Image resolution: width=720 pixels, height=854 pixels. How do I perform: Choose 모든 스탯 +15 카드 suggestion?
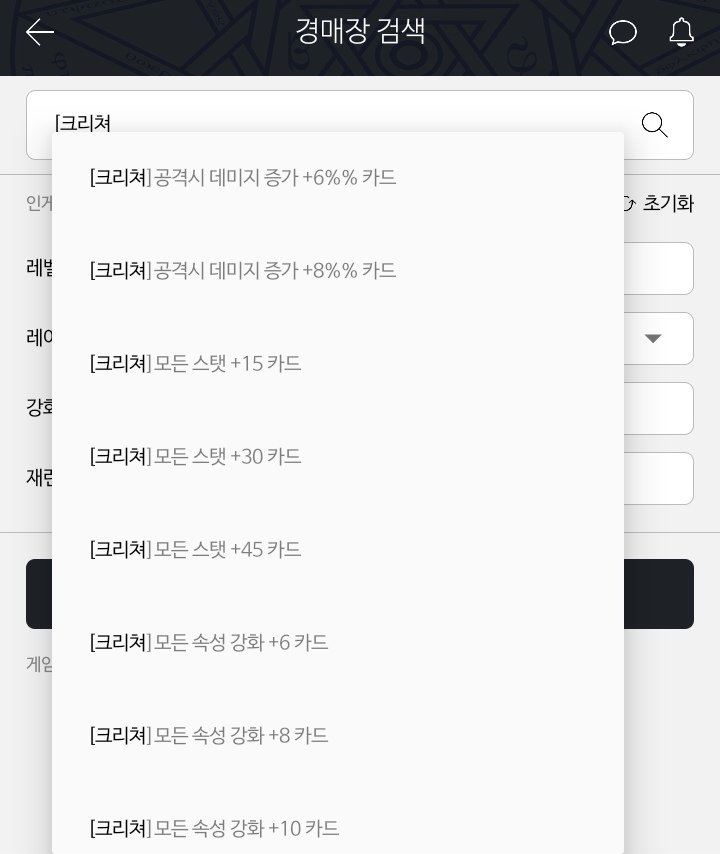tap(196, 363)
